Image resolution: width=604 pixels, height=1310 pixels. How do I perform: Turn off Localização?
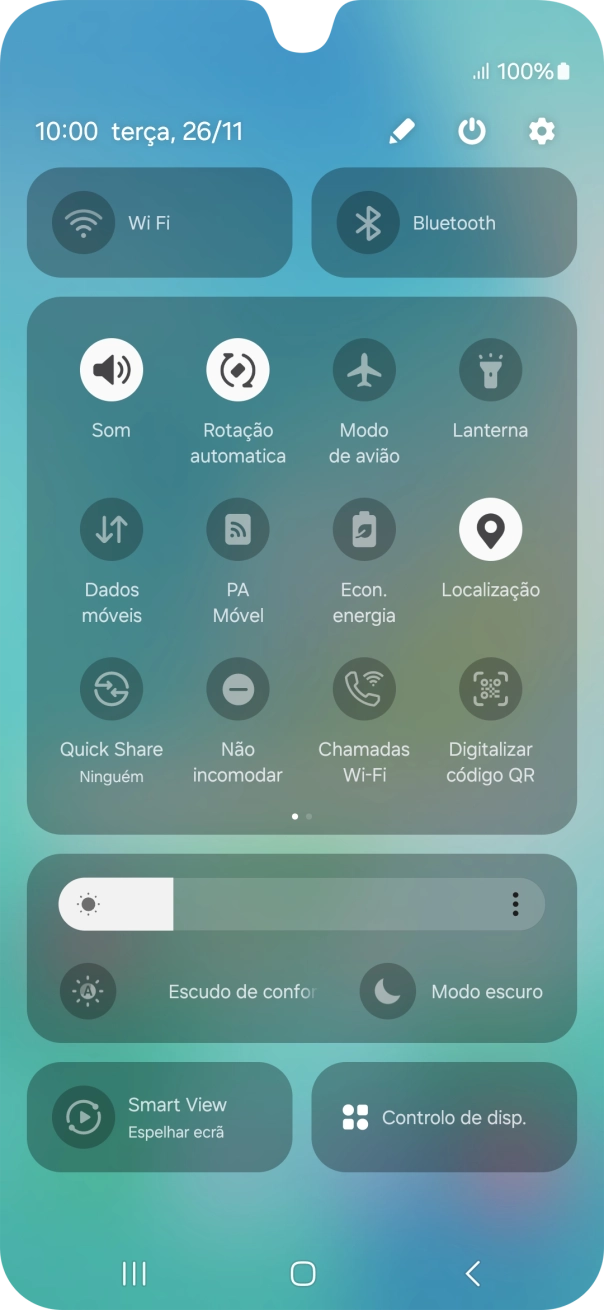tap(490, 529)
